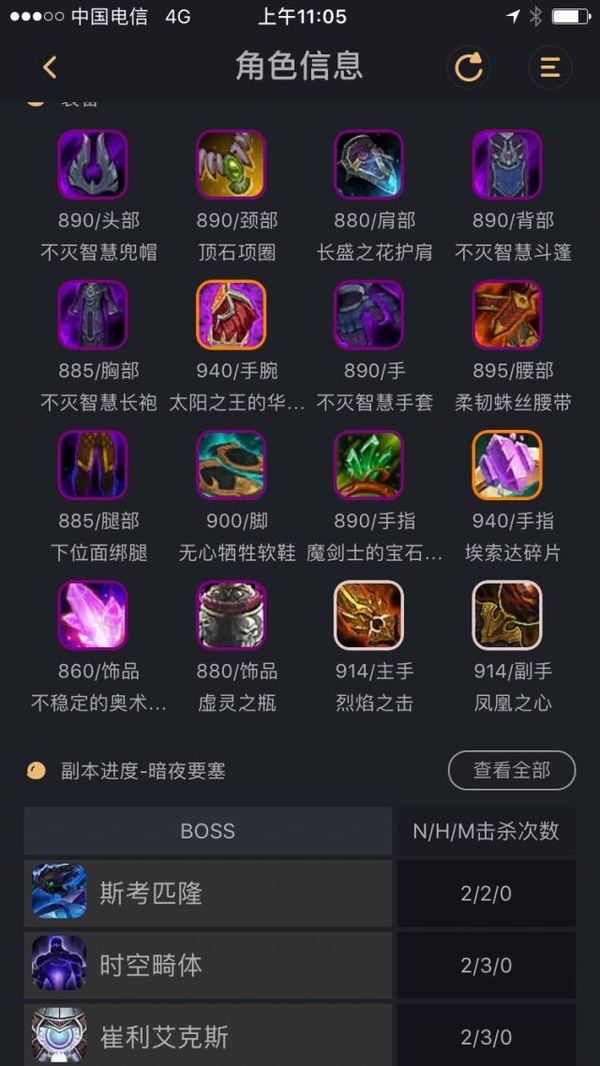The width and height of the screenshot is (600, 1066).
Task: Open 下位面绑腿 legs item
Action: coord(93,465)
